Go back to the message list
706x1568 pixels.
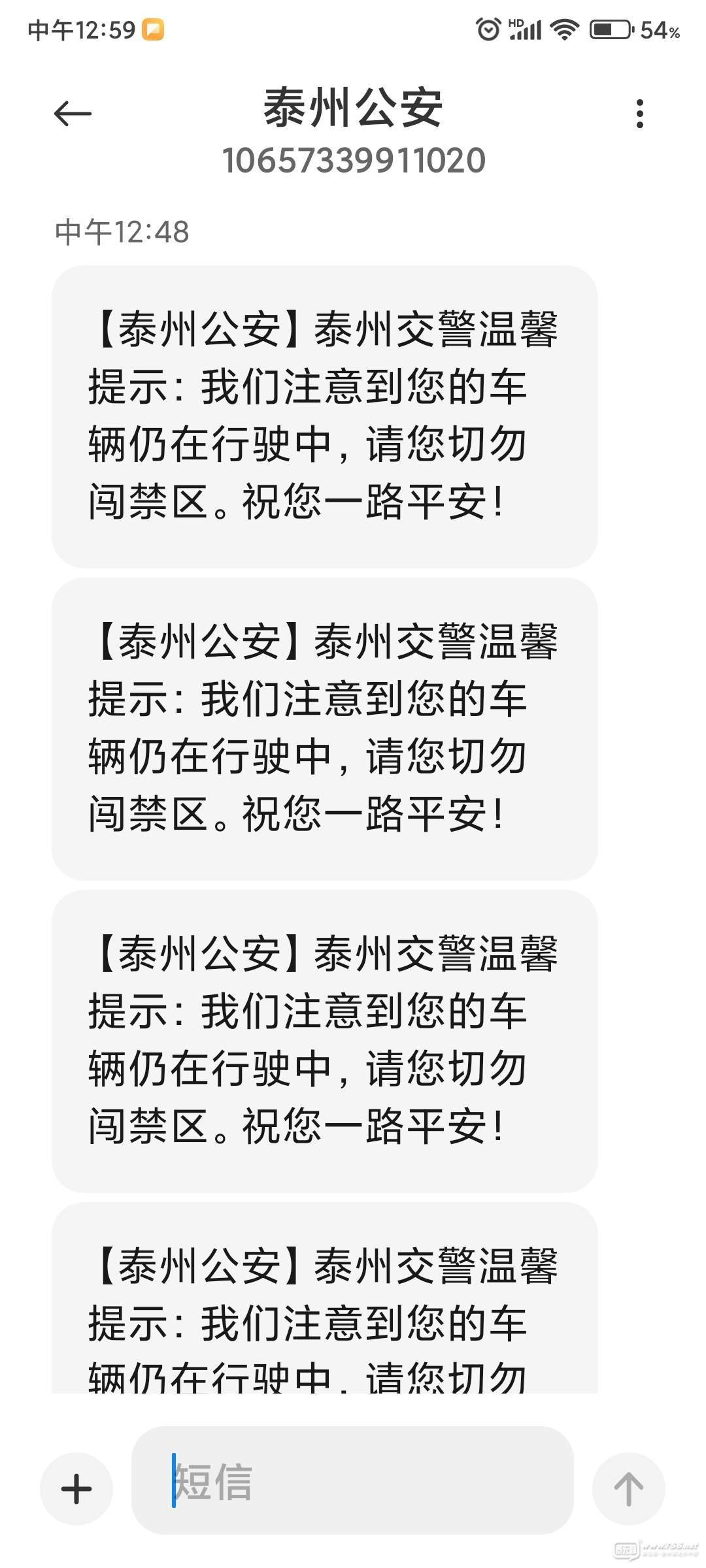click(x=72, y=114)
